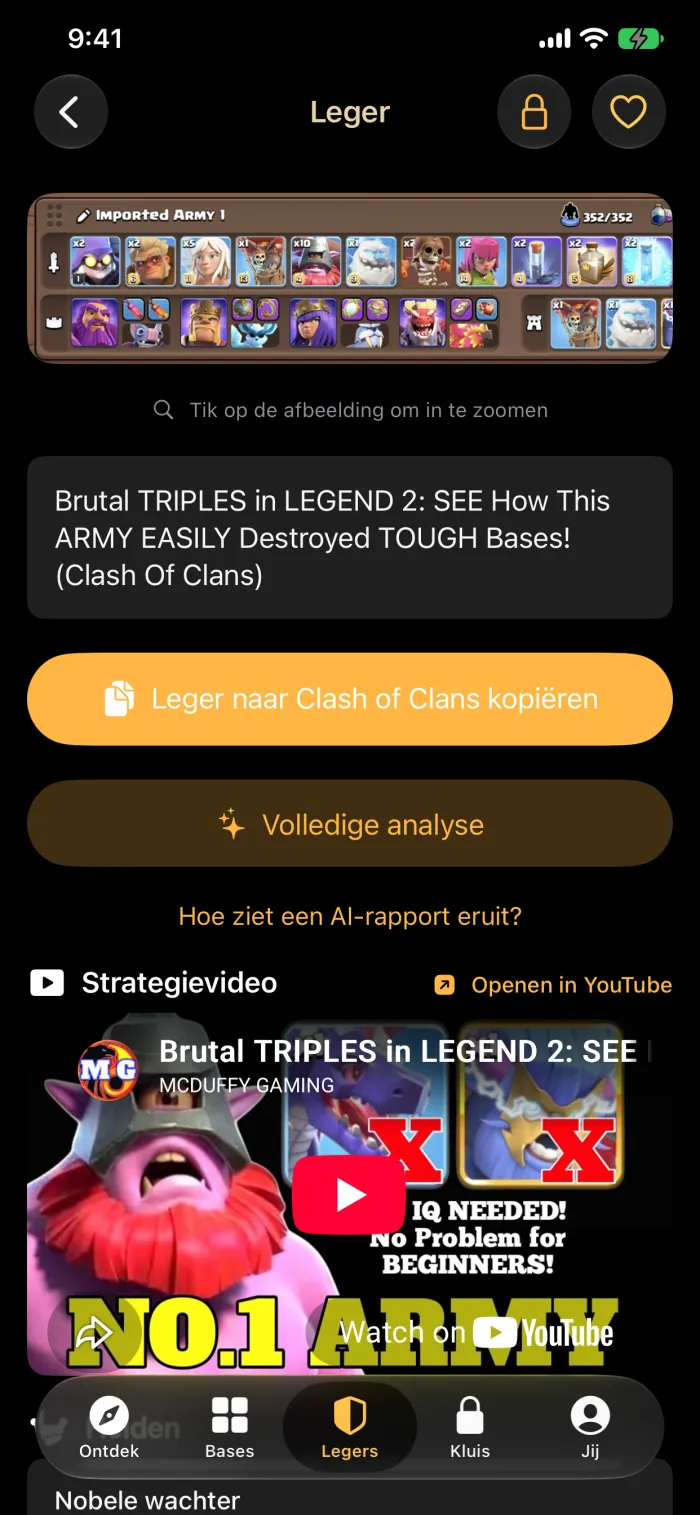Tap the lock icon in the header
Image resolution: width=700 pixels, height=1515 pixels.
click(x=534, y=112)
